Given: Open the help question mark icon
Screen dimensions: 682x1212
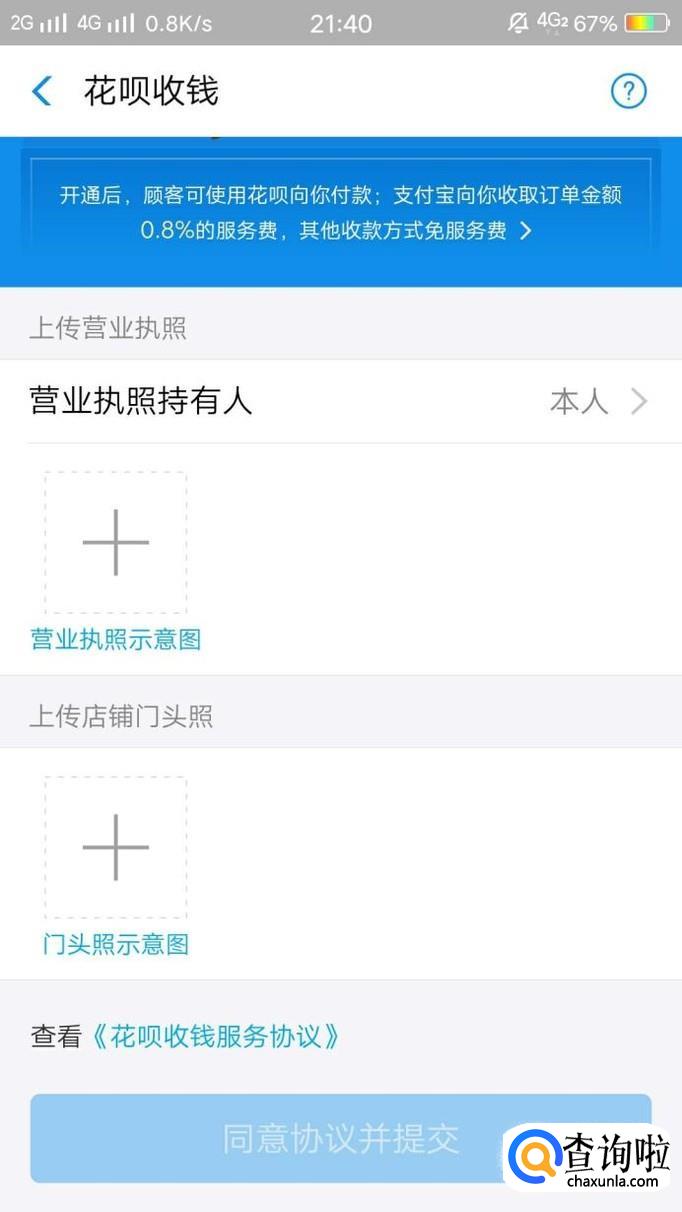Looking at the screenshot, I should pos(628,92).
